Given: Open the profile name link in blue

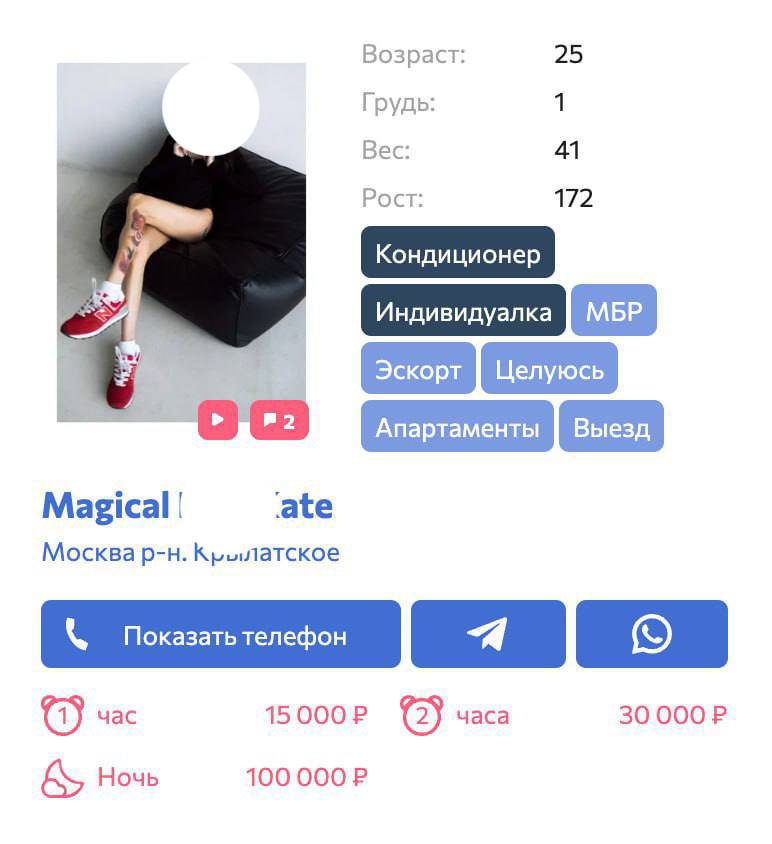Looking at the screenshot, I should pyautogui.click(x=187, y=506).
